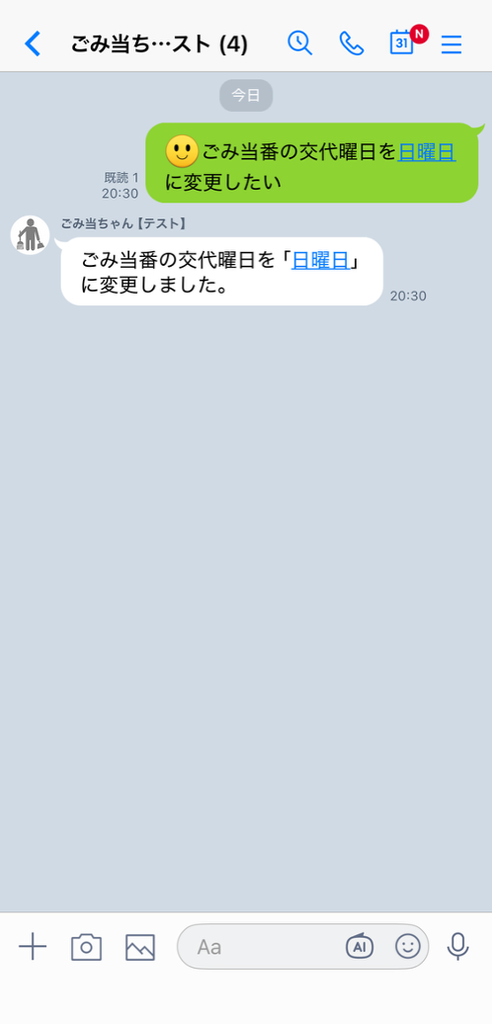Start a call from the phone icon
This screenshot has height=1024, width=492.
click(x=352, y=43)
